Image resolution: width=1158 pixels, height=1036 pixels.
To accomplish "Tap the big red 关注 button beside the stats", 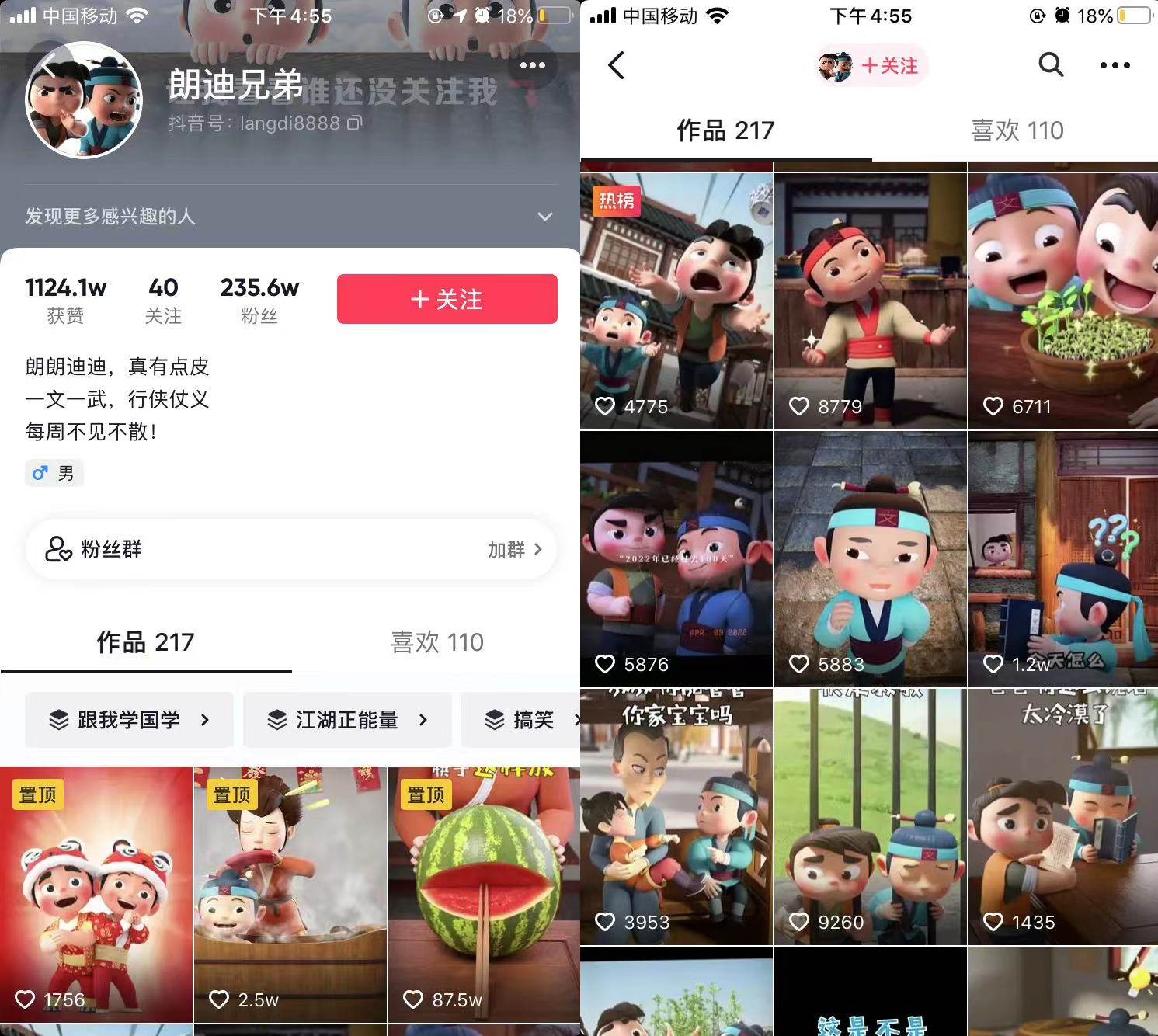I will [447, 299].
